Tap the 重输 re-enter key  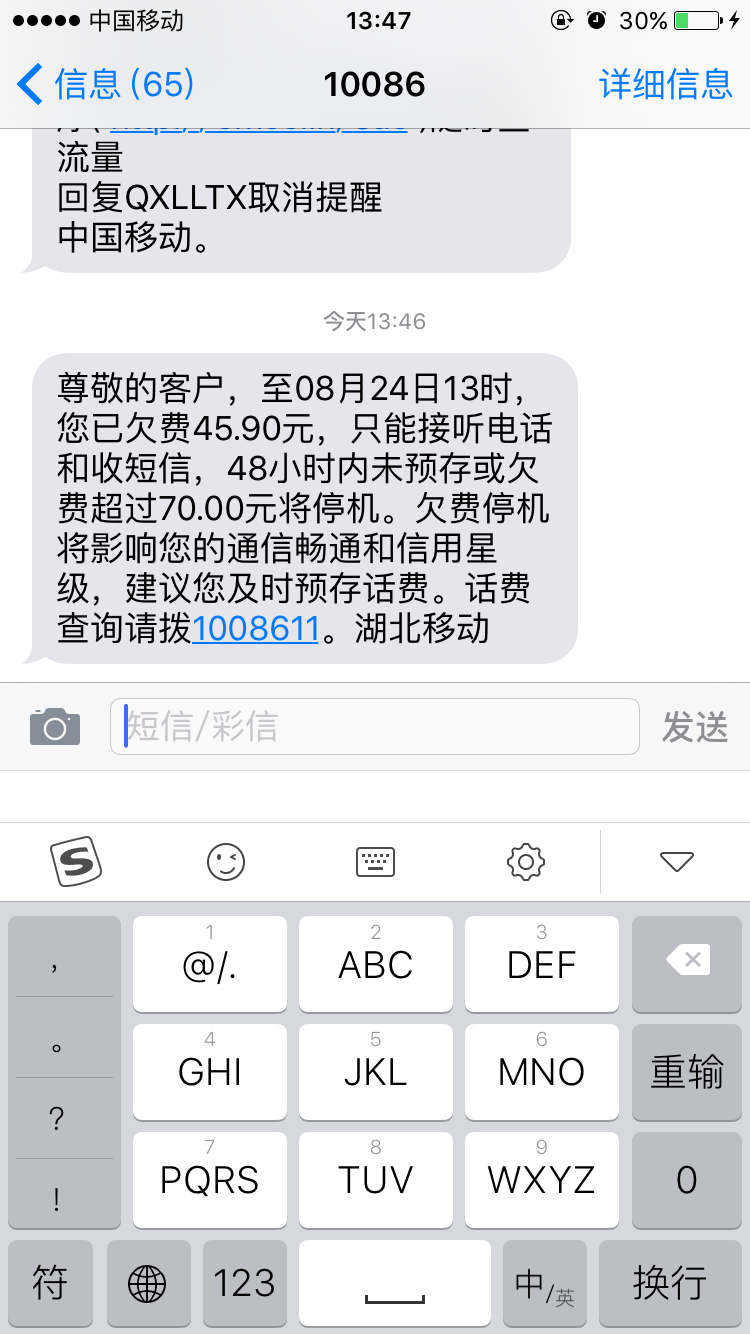(x=686, y=1071)
